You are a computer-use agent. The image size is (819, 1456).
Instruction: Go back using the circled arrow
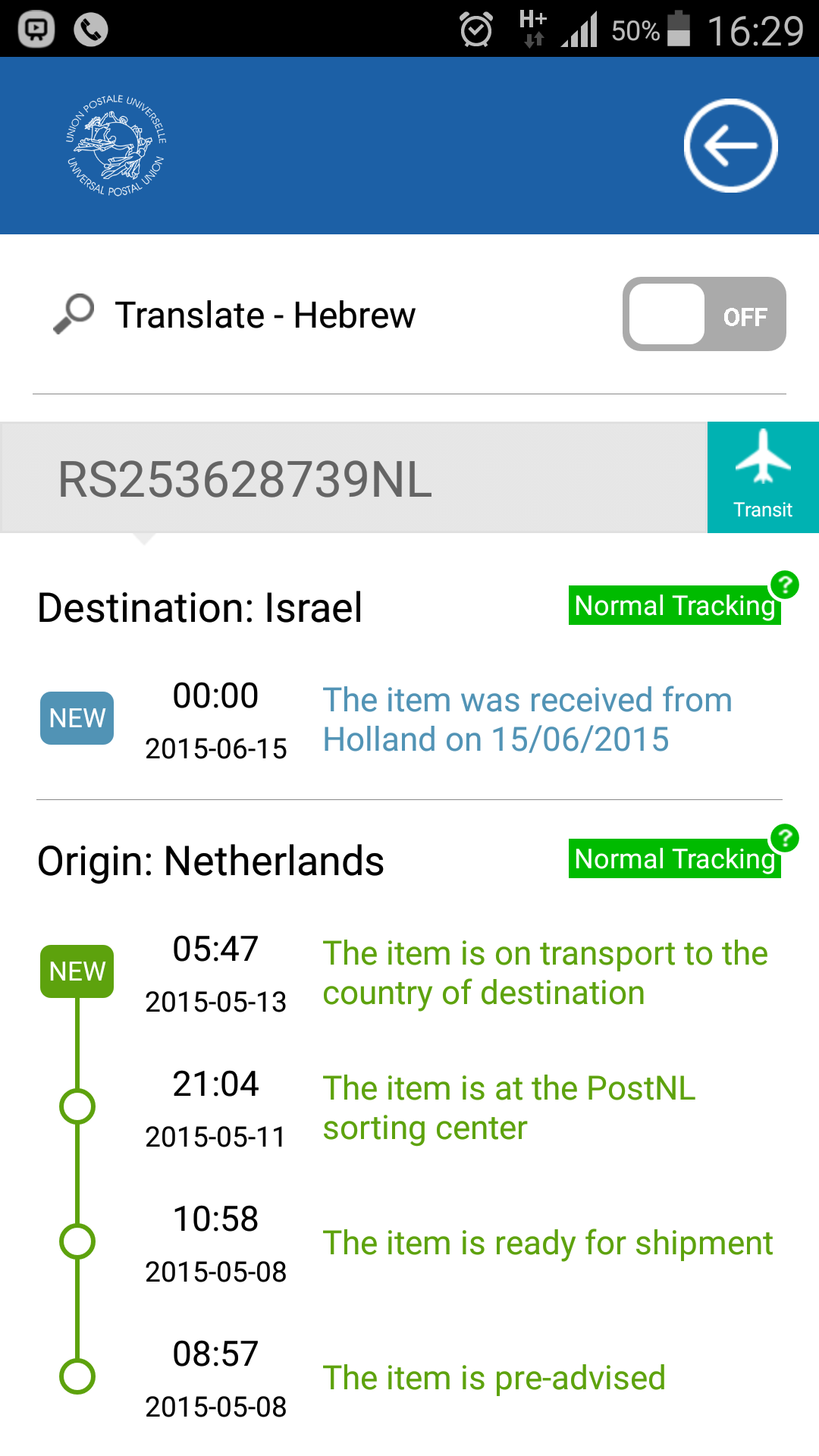(x=730, y=146)
